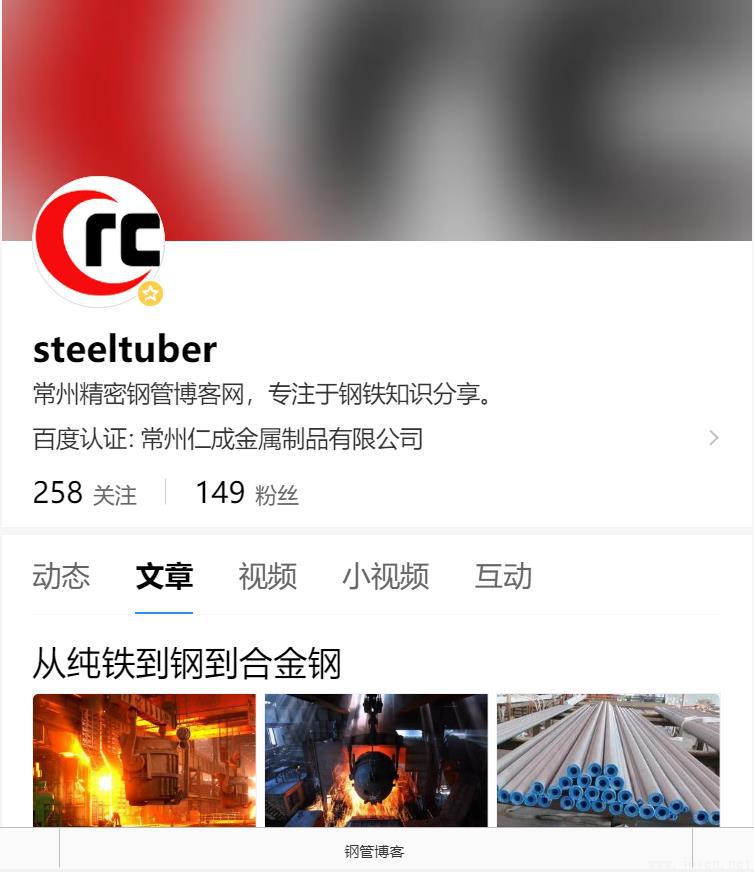Switch to the 小视频 tab
Image resolution: width=754 pixels, height=872 pixels.
pos(385,576)
